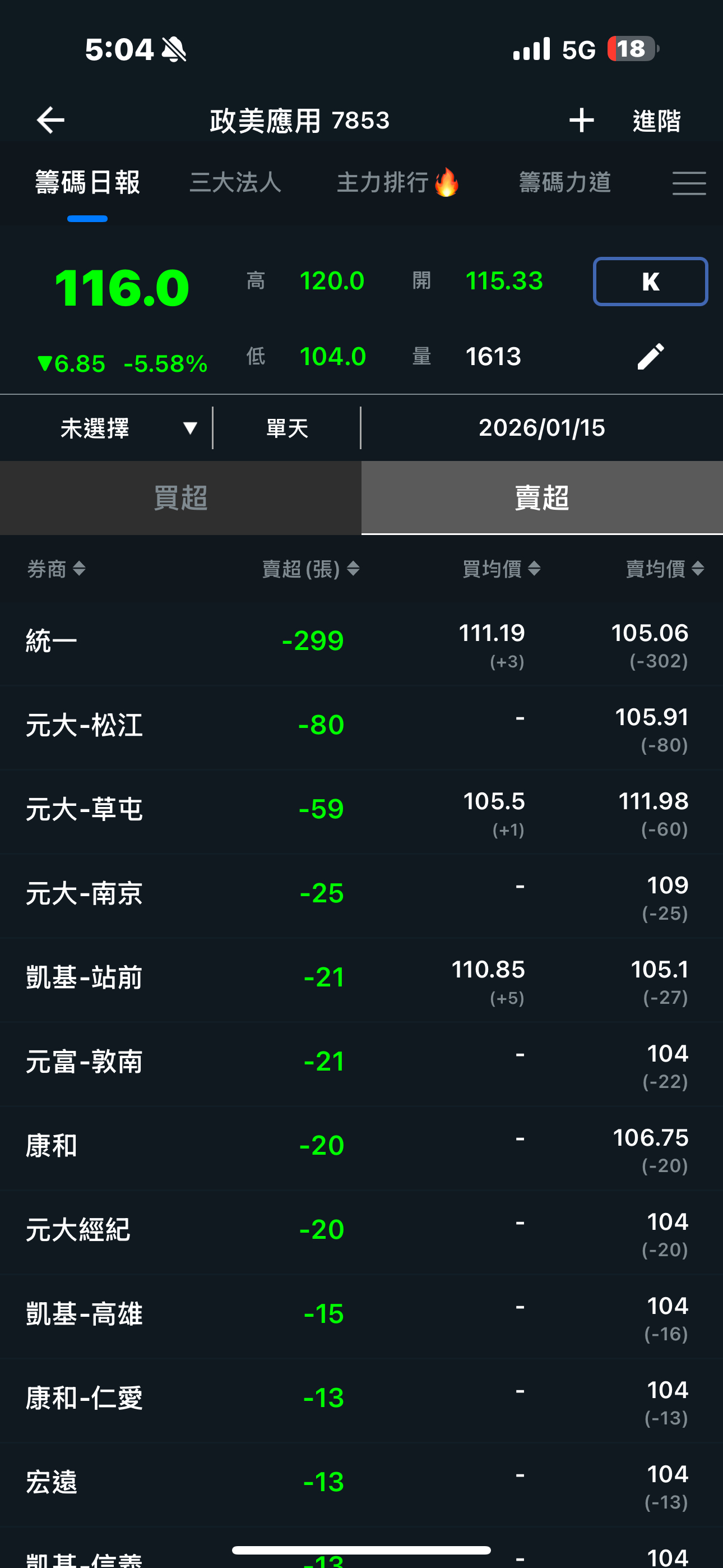This screenshot has height=1568, width=723.
Task: Sort by 券商 column
Action: tap(56, 569)
